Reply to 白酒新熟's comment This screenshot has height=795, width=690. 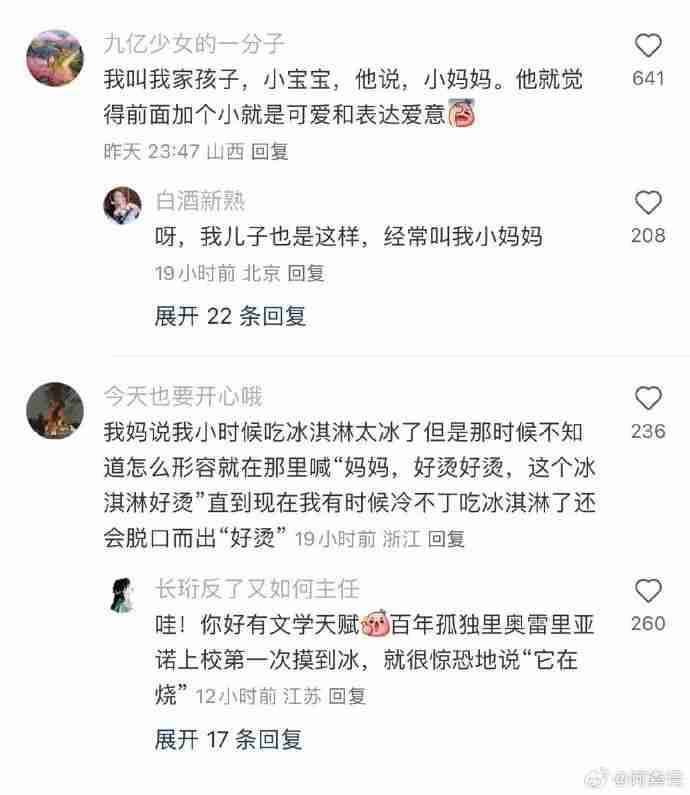click(x=306, y=273)
